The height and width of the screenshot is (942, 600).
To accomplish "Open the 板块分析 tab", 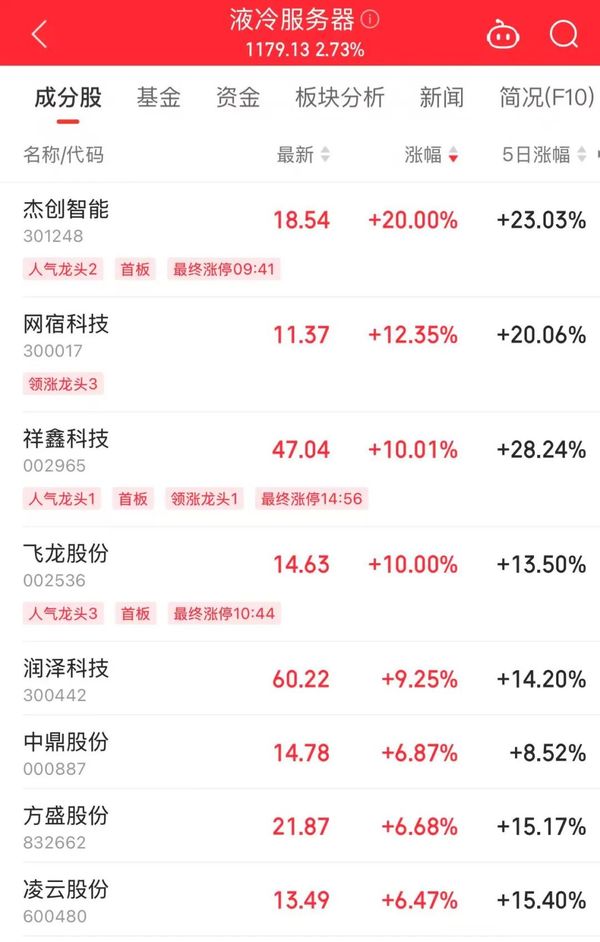I will (x=340, y=97).
